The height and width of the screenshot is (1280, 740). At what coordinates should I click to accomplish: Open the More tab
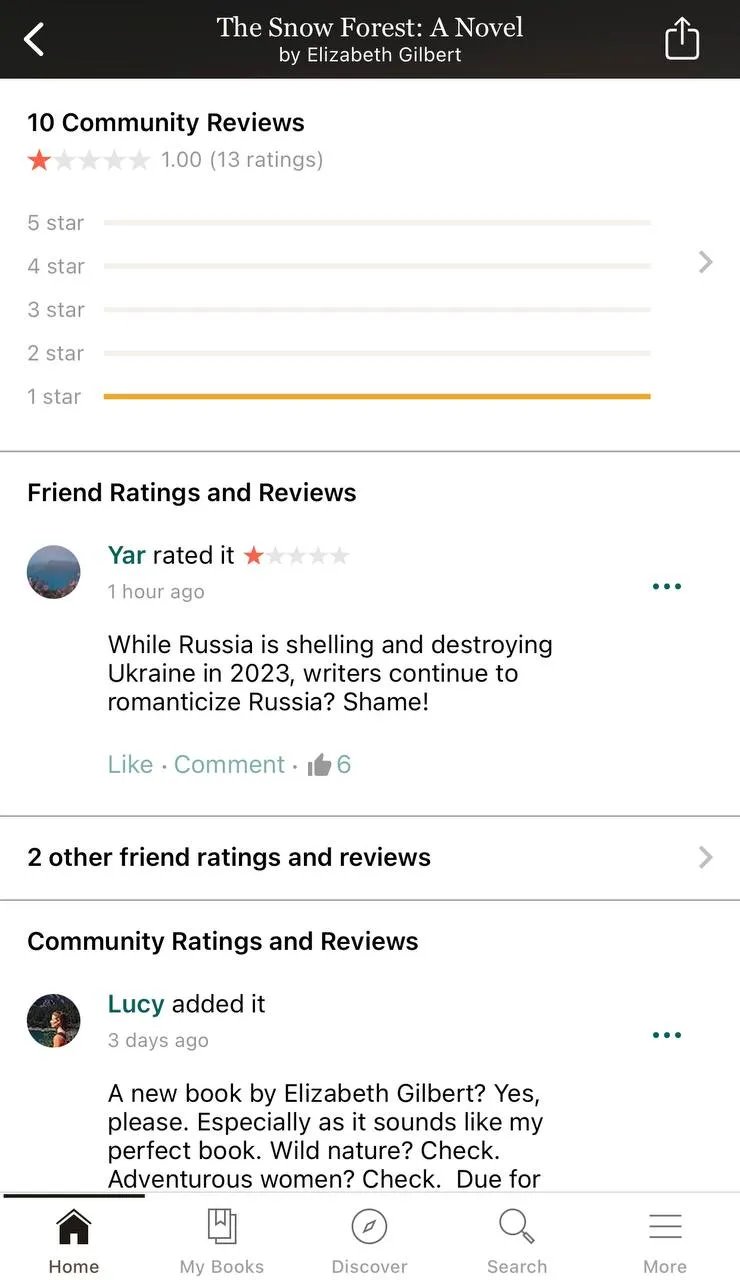pos(665,1240)
